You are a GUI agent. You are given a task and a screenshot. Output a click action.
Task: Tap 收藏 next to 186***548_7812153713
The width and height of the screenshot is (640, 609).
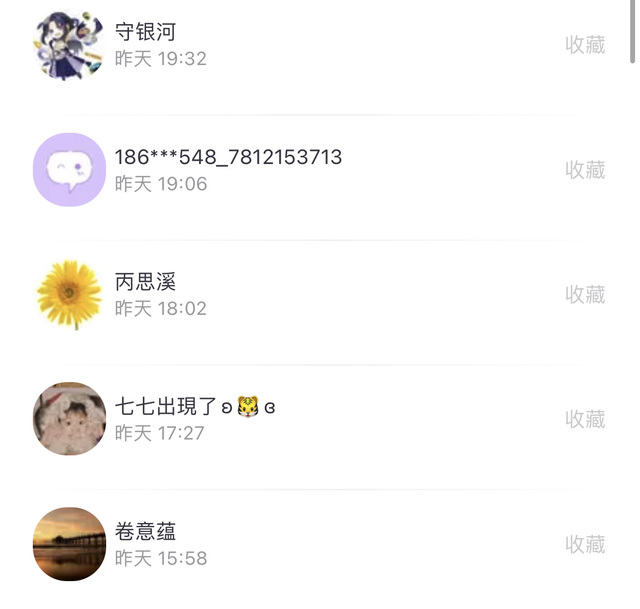(x=585, y=170)
